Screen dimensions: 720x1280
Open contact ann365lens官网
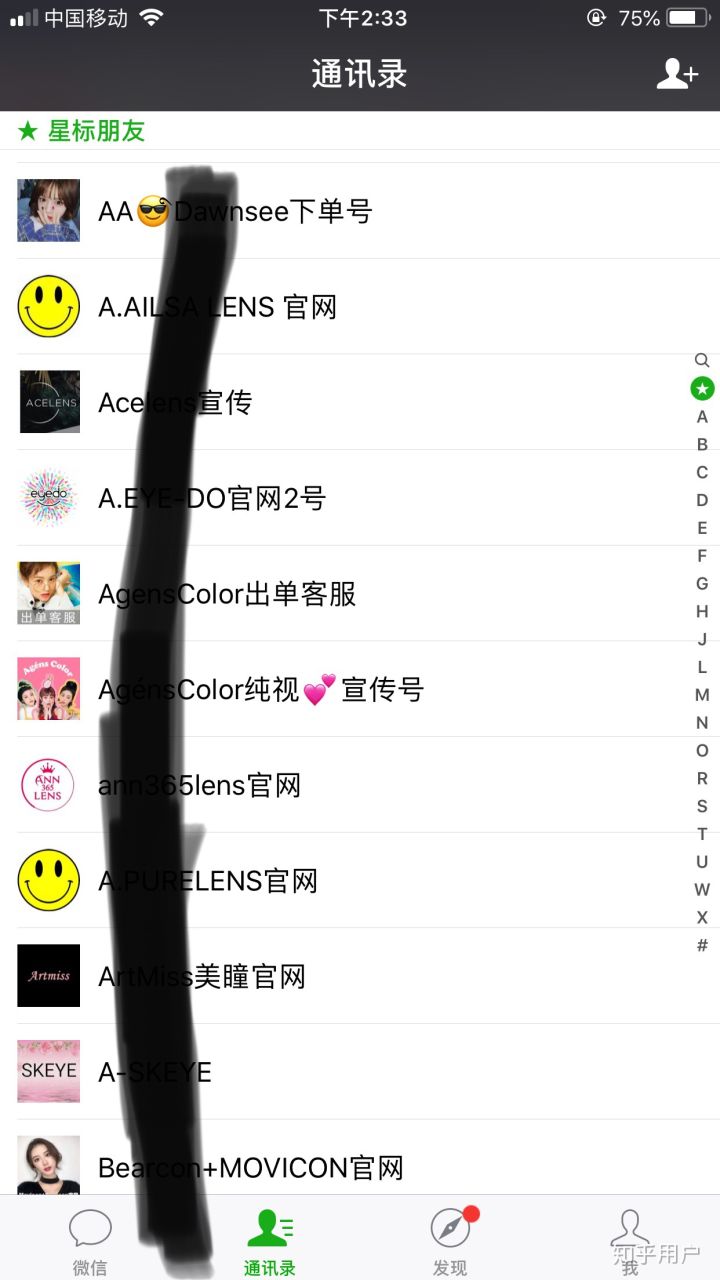click(x=360, y=785)
